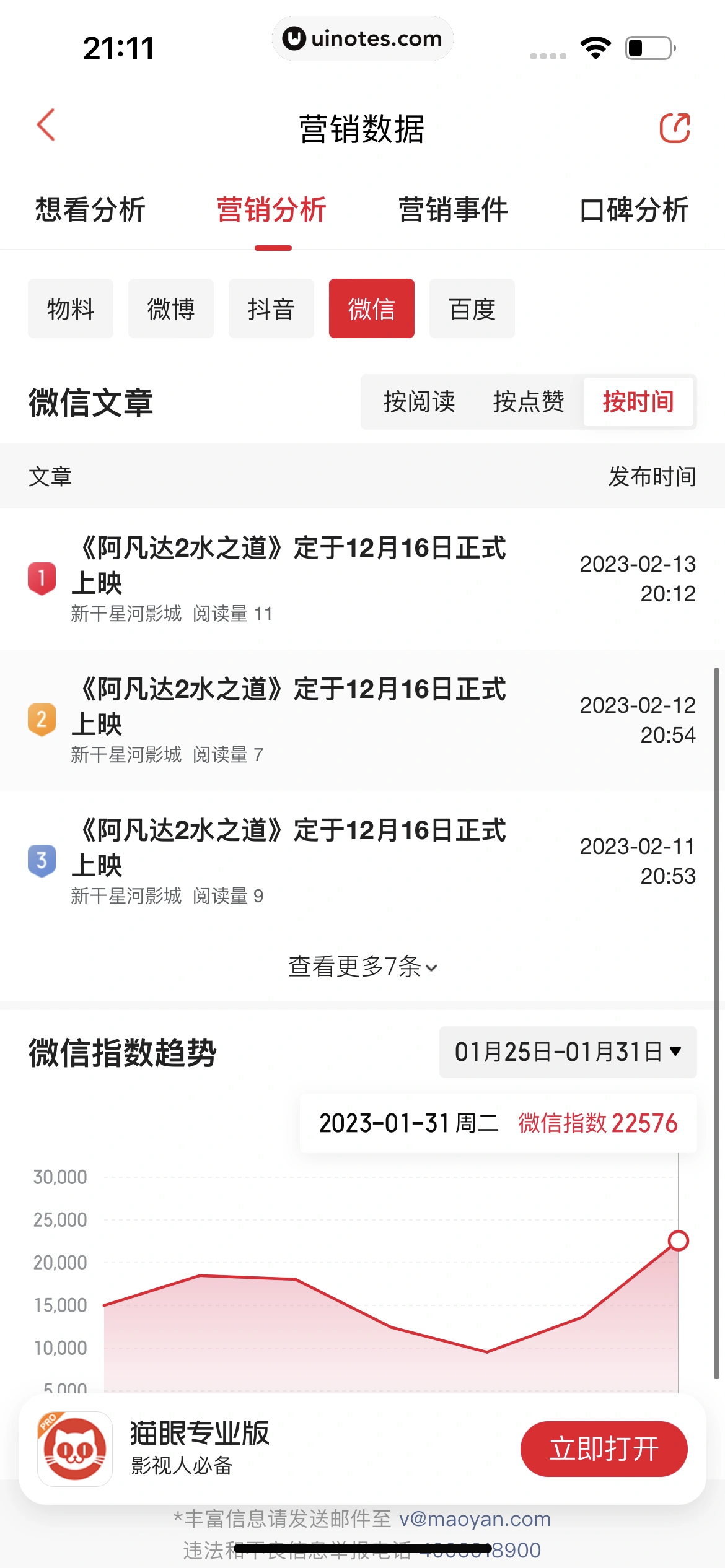This screenshot has width=725, height=1568.
Task: Expand 查看更多7条 articles
Action: (362, 967)
